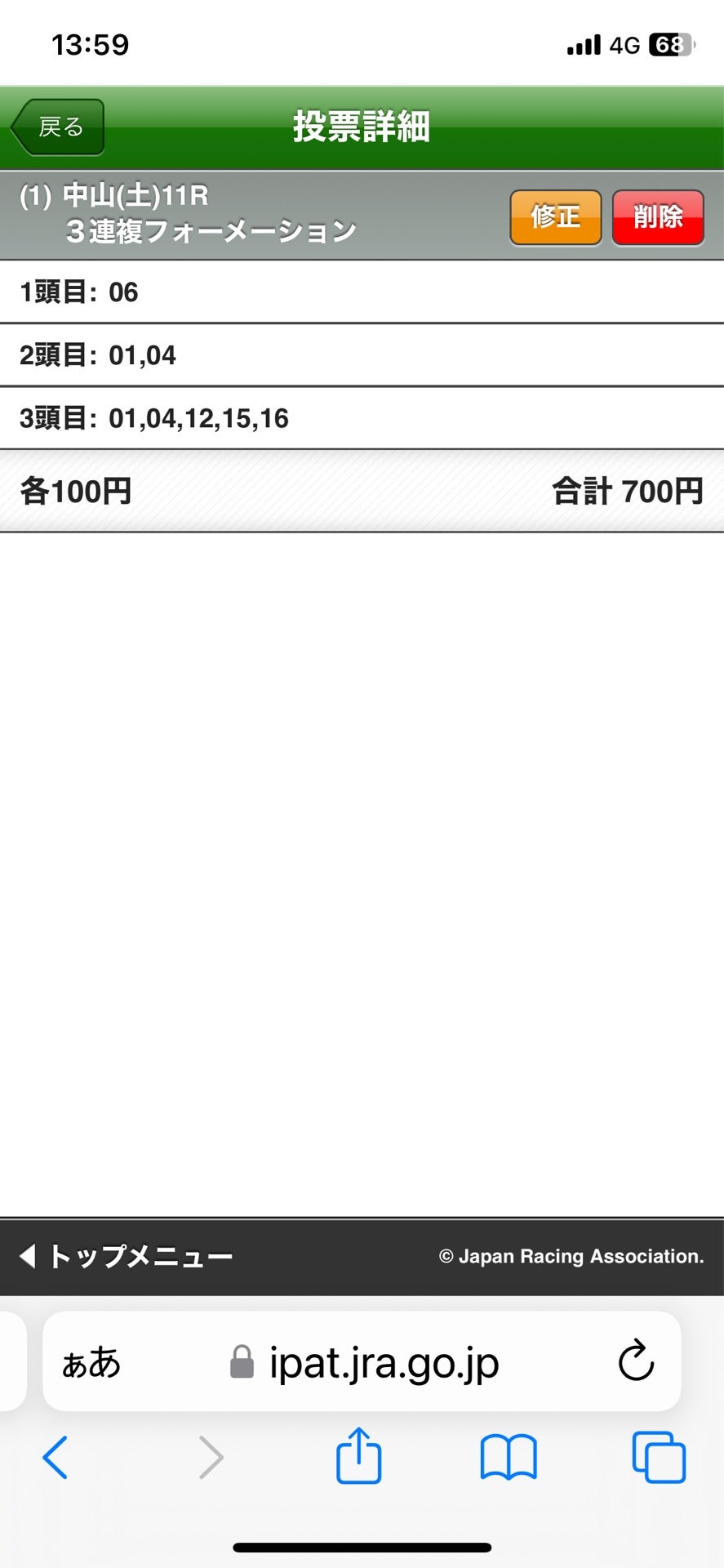Share this page
Screen dimensions: 724x1568
[359, 1455]
